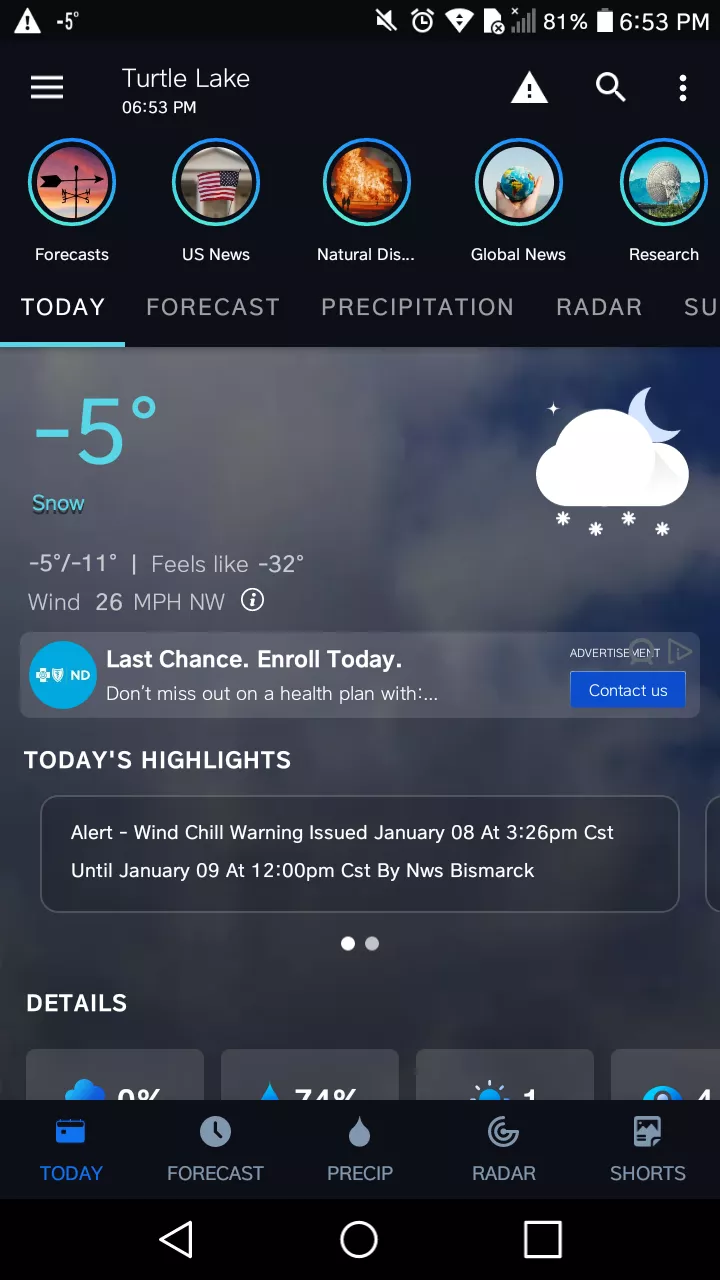
Task: Tap the Contact us ad button
Action: (x=627, y=690)
